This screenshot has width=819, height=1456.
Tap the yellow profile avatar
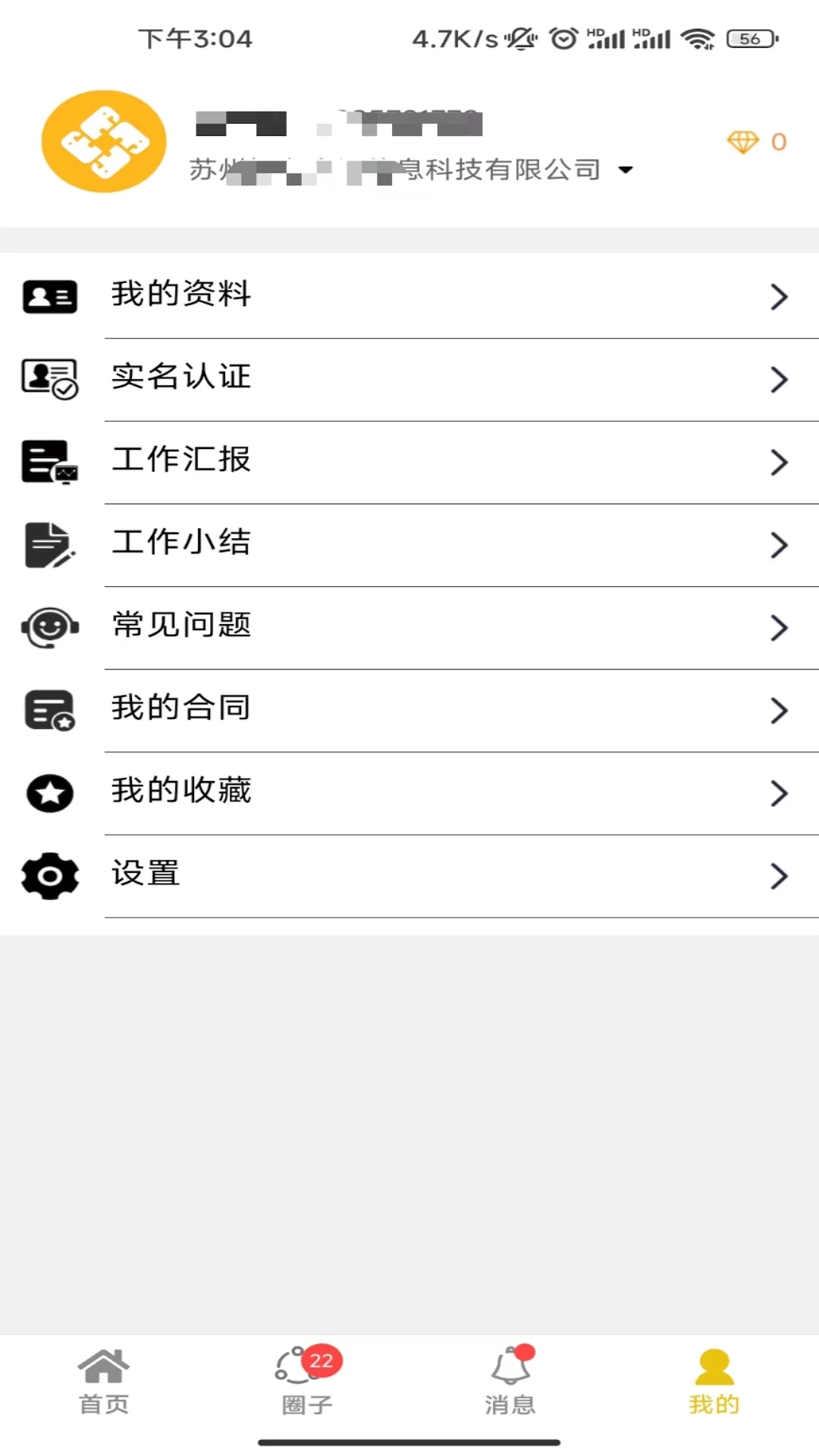coord(104,141)
